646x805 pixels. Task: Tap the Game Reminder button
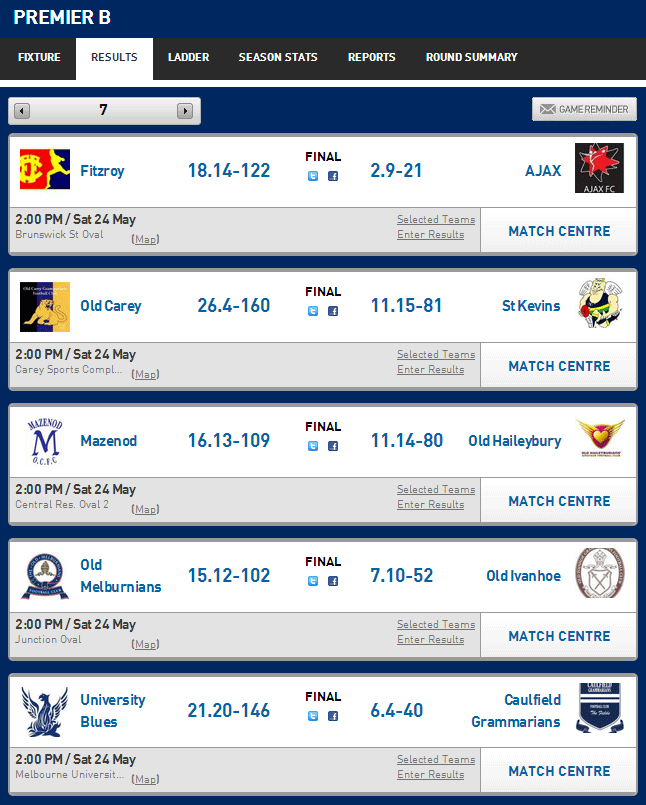click(584, 109)
